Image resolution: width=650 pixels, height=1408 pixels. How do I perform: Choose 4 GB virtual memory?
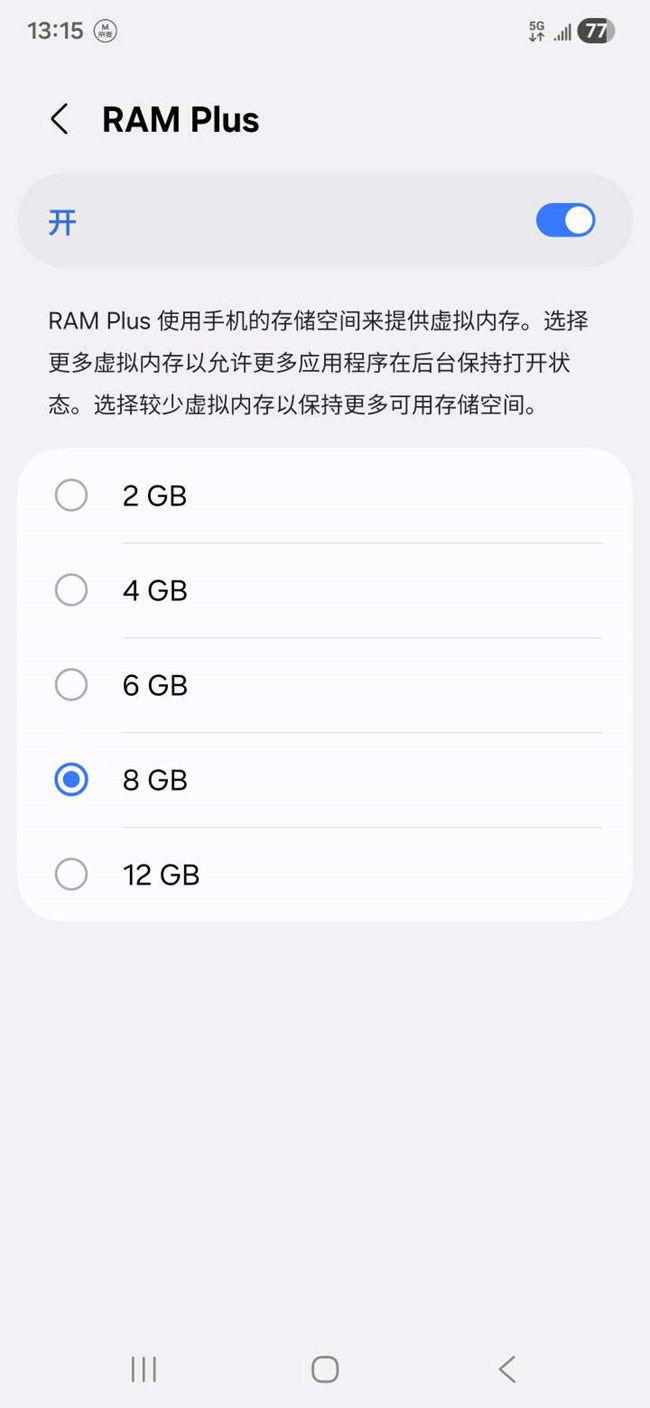pos(325,590)
